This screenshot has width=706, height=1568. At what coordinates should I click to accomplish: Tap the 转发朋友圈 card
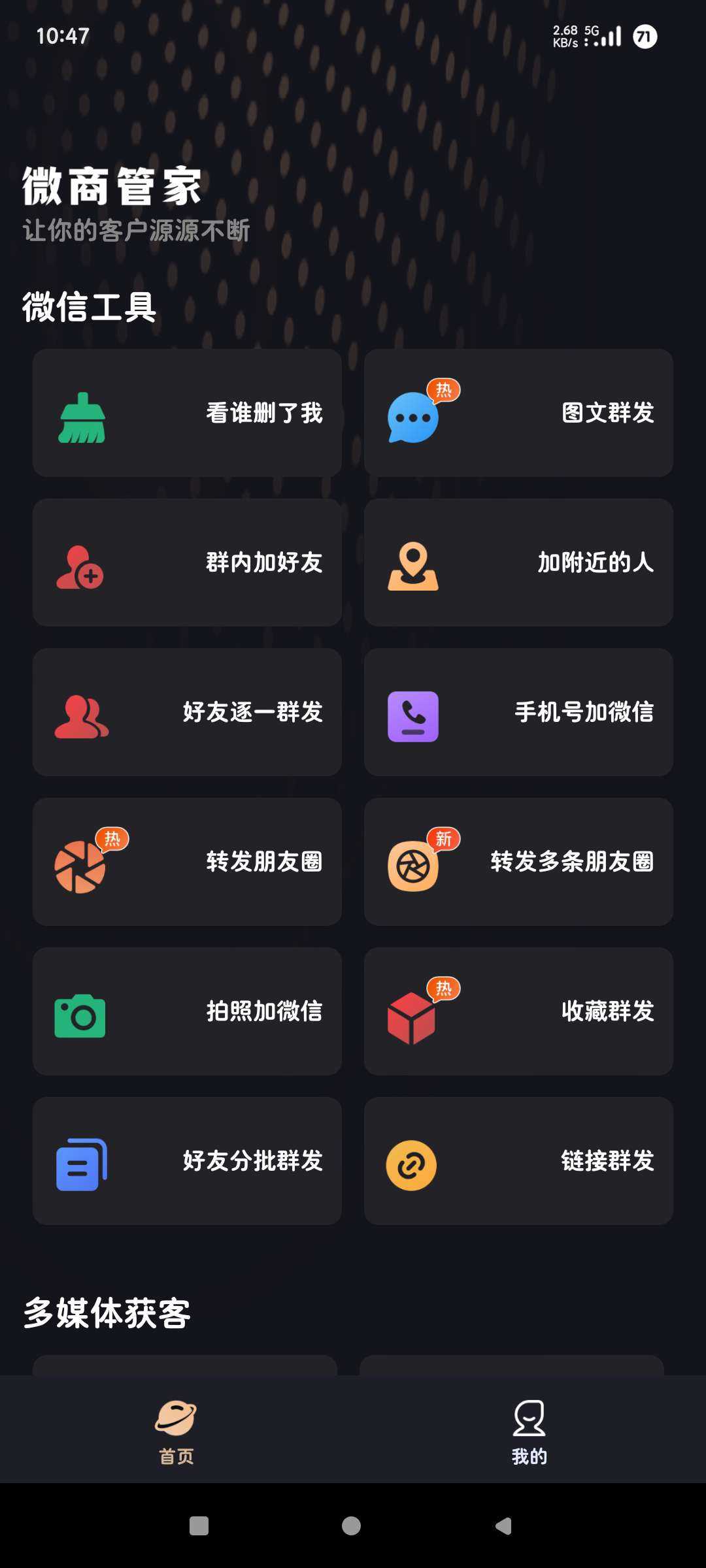click(x=187, y=862)
